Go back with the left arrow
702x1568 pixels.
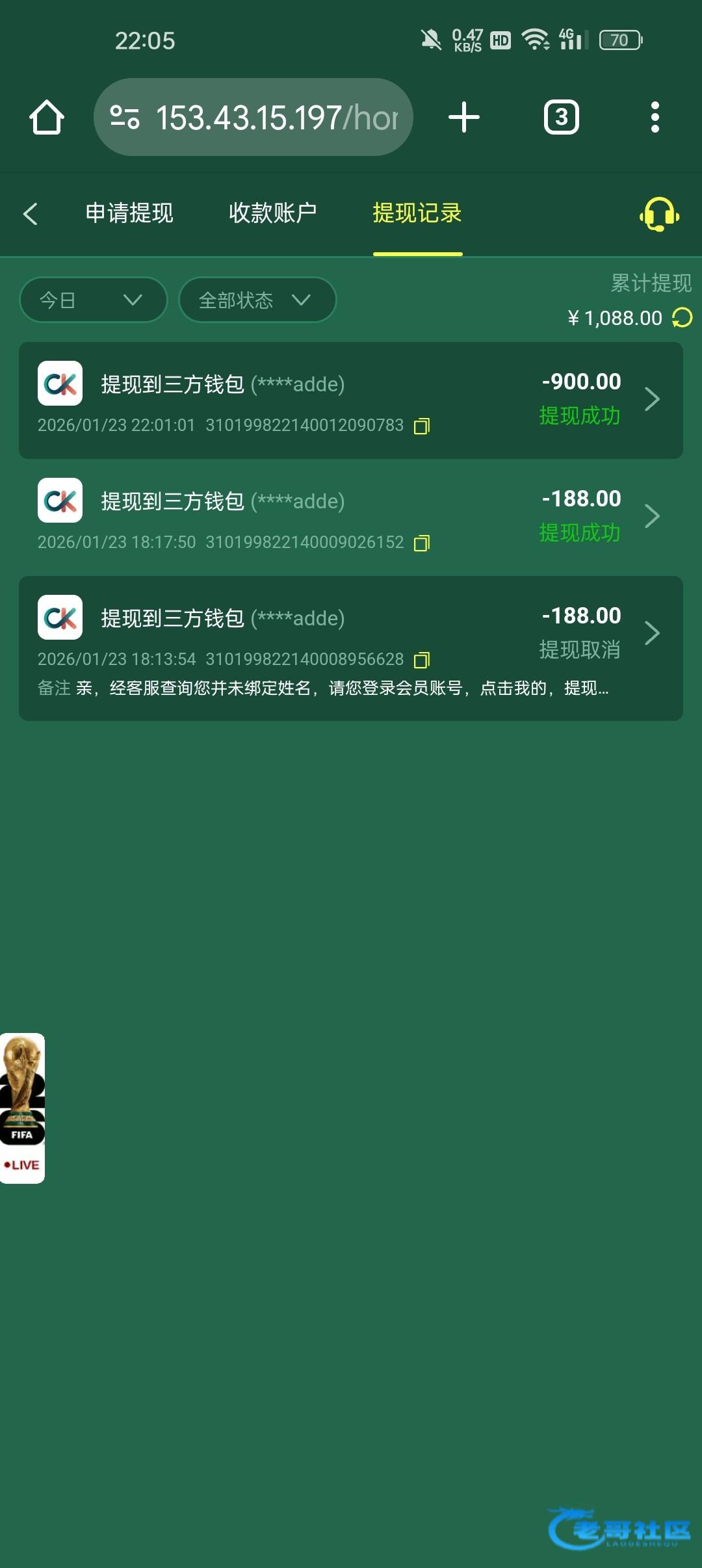(x=31, y=214)
